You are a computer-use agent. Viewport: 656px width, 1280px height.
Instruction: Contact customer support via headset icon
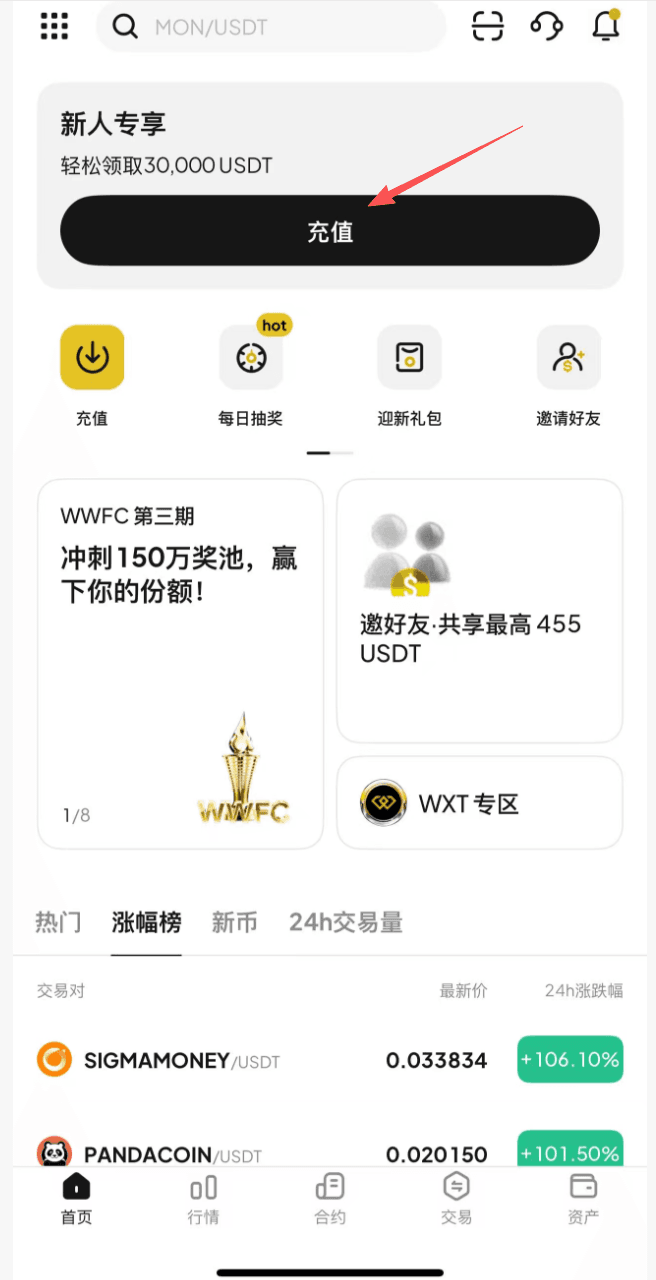(x=546, y=26)
